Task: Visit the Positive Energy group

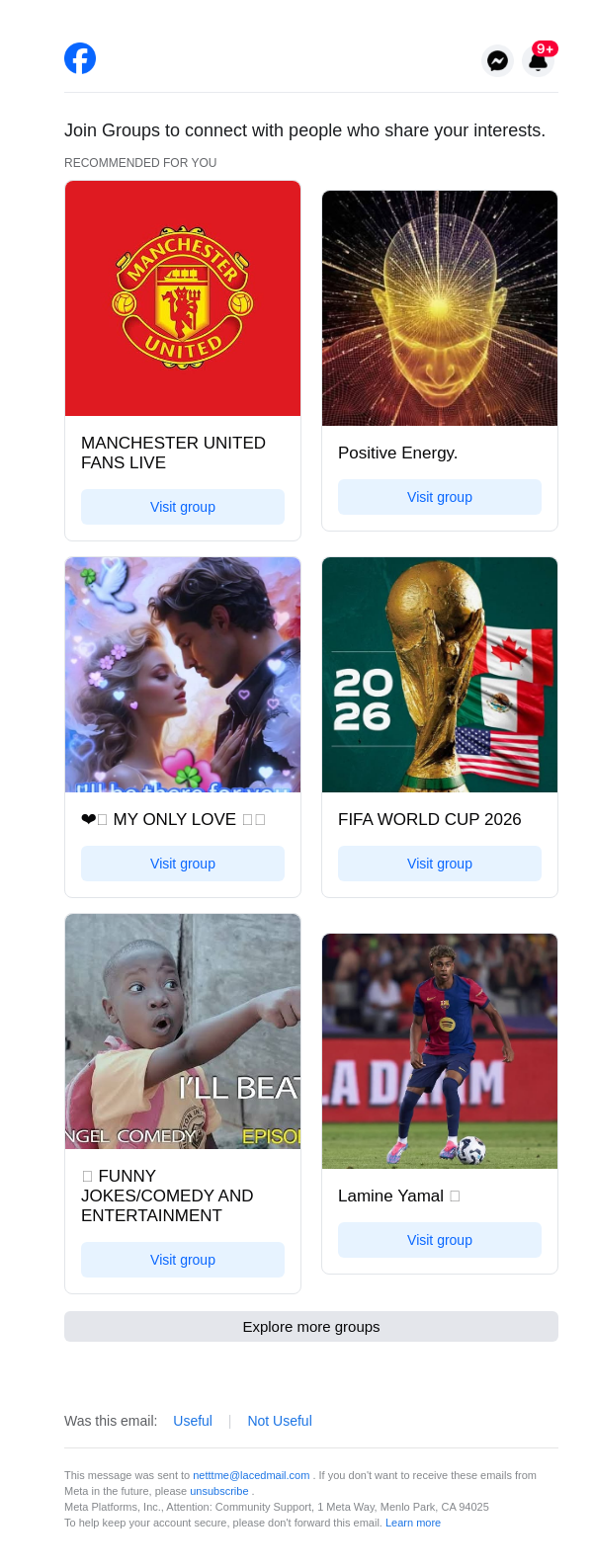Action: [440, 497]
